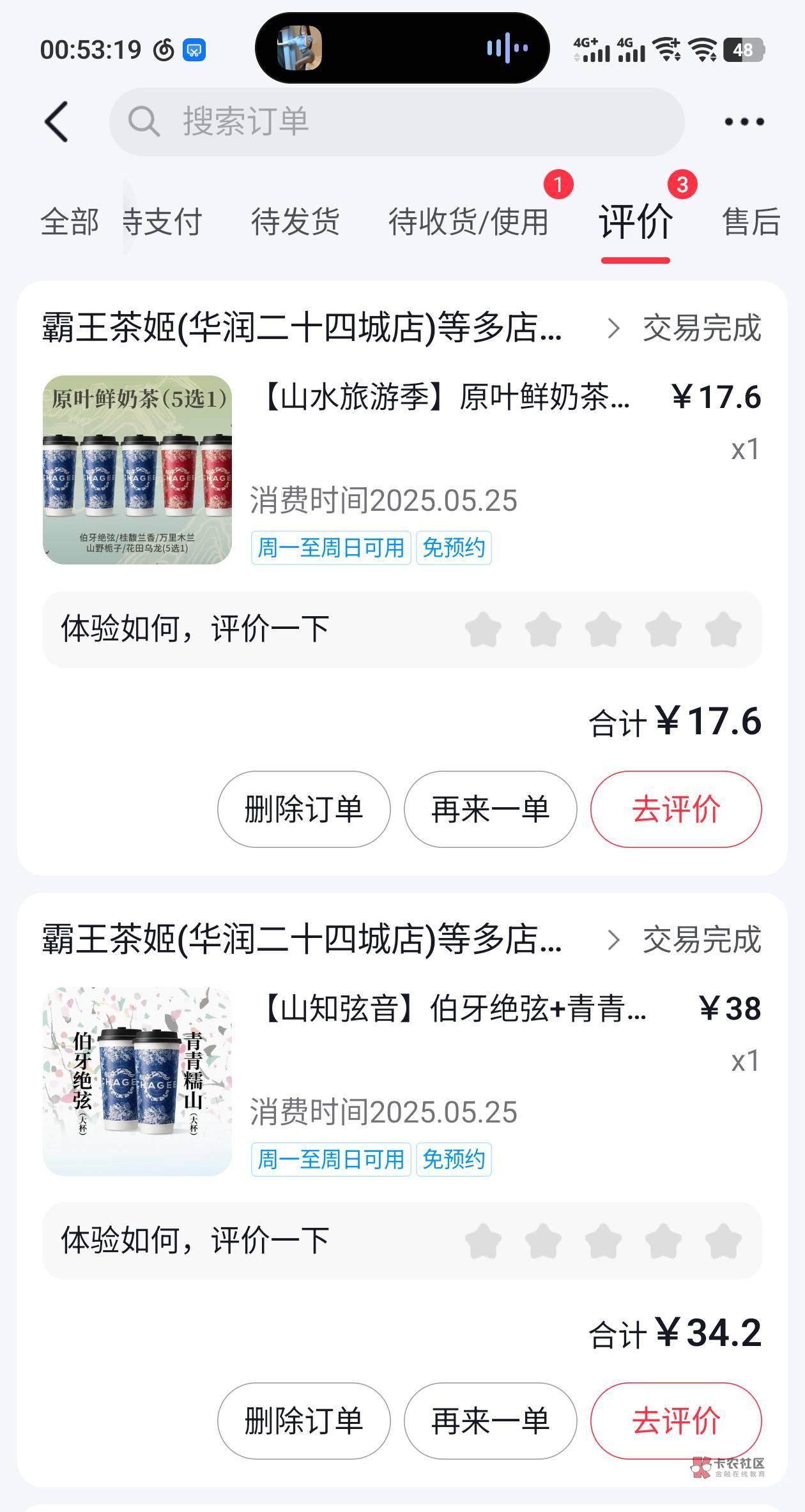This screenshot has width=805, height=1512.
Task: Give the 山知弦音 order one star
Action: (x=483, y=1241)
